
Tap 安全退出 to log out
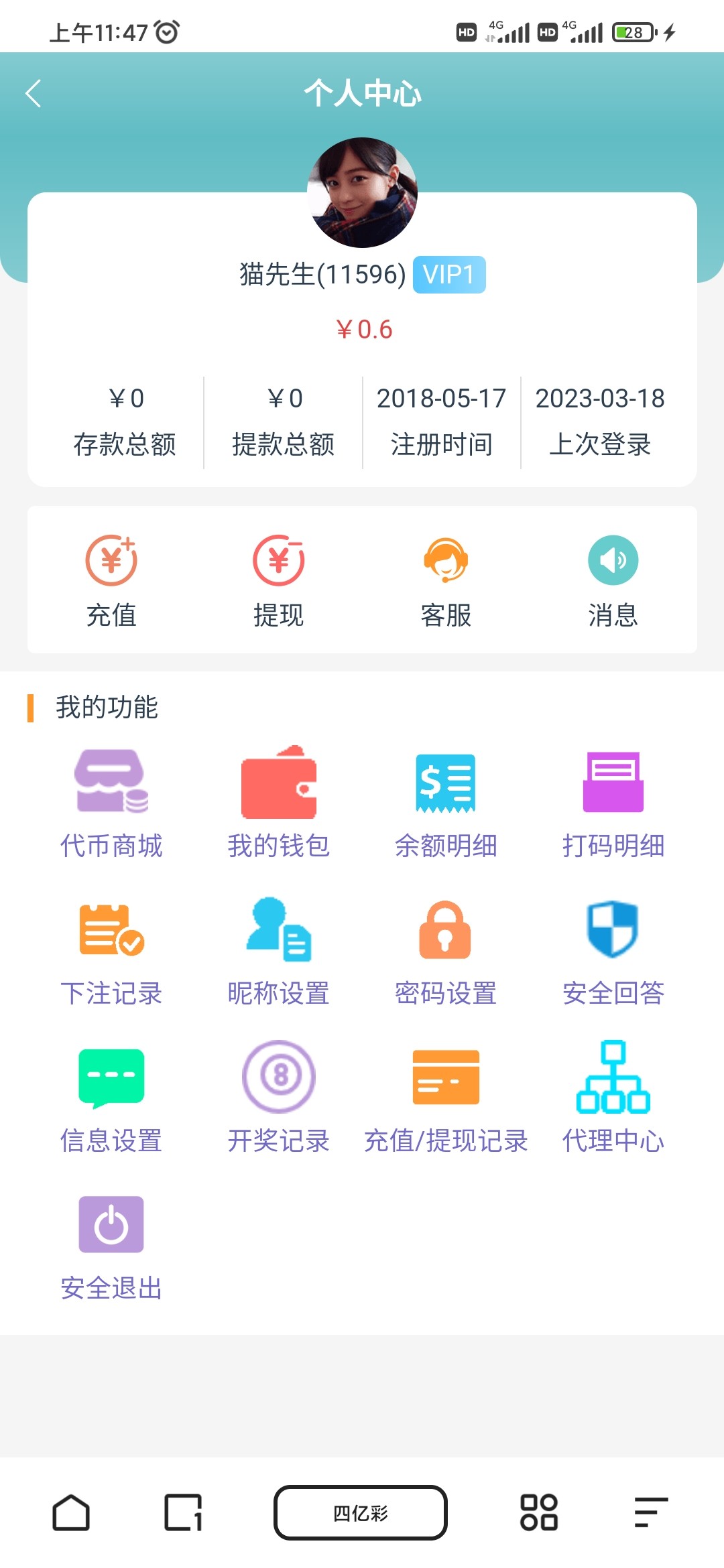click(111, 1245)
